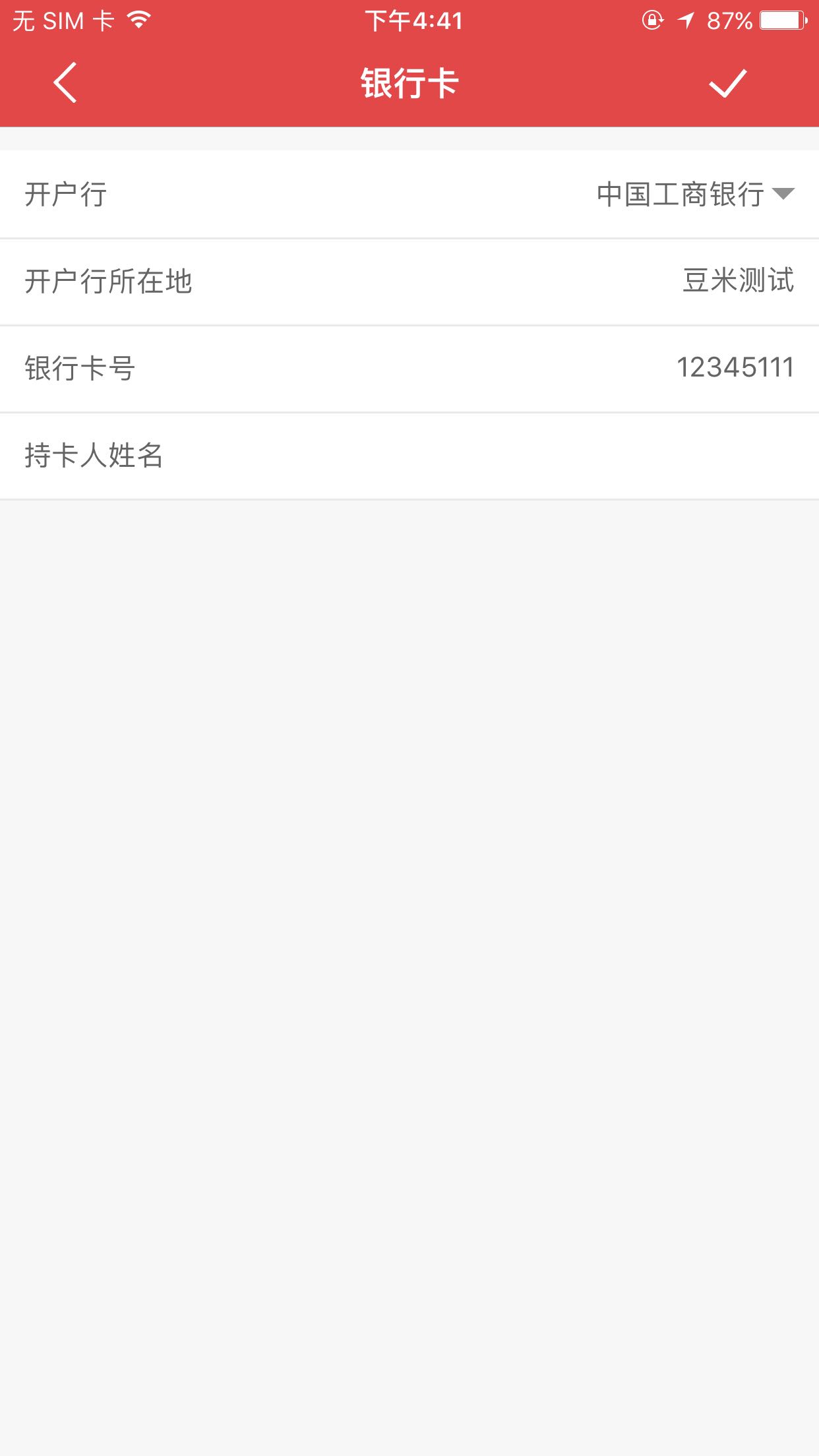This screenshot has width=819, height=1456.
Task: Open the 中国工商银行 bank dropdown
Action: point(695,195)
